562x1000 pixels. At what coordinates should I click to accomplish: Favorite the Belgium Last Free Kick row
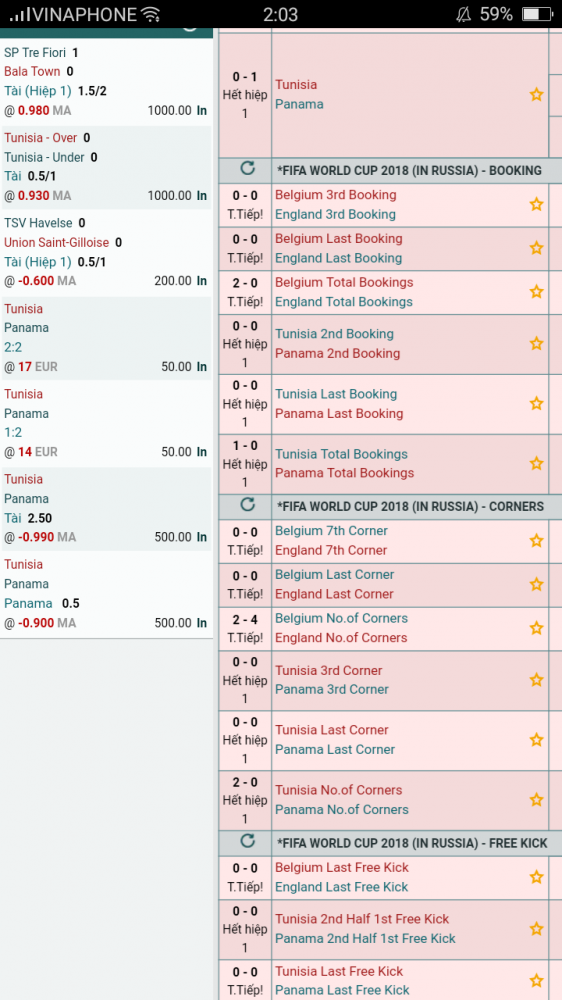click(x=536, y=877)
